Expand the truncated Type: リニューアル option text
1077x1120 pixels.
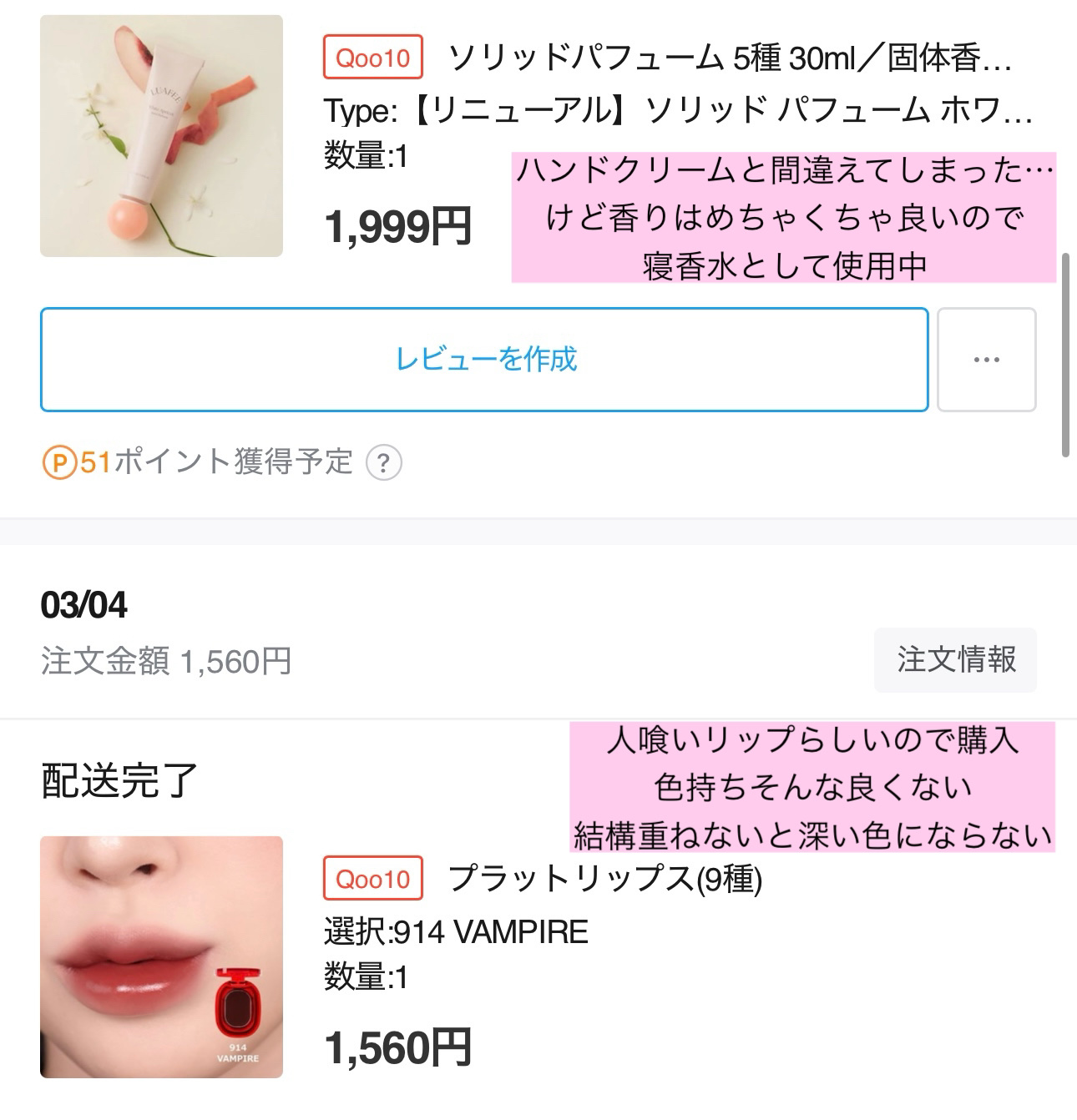676,108
